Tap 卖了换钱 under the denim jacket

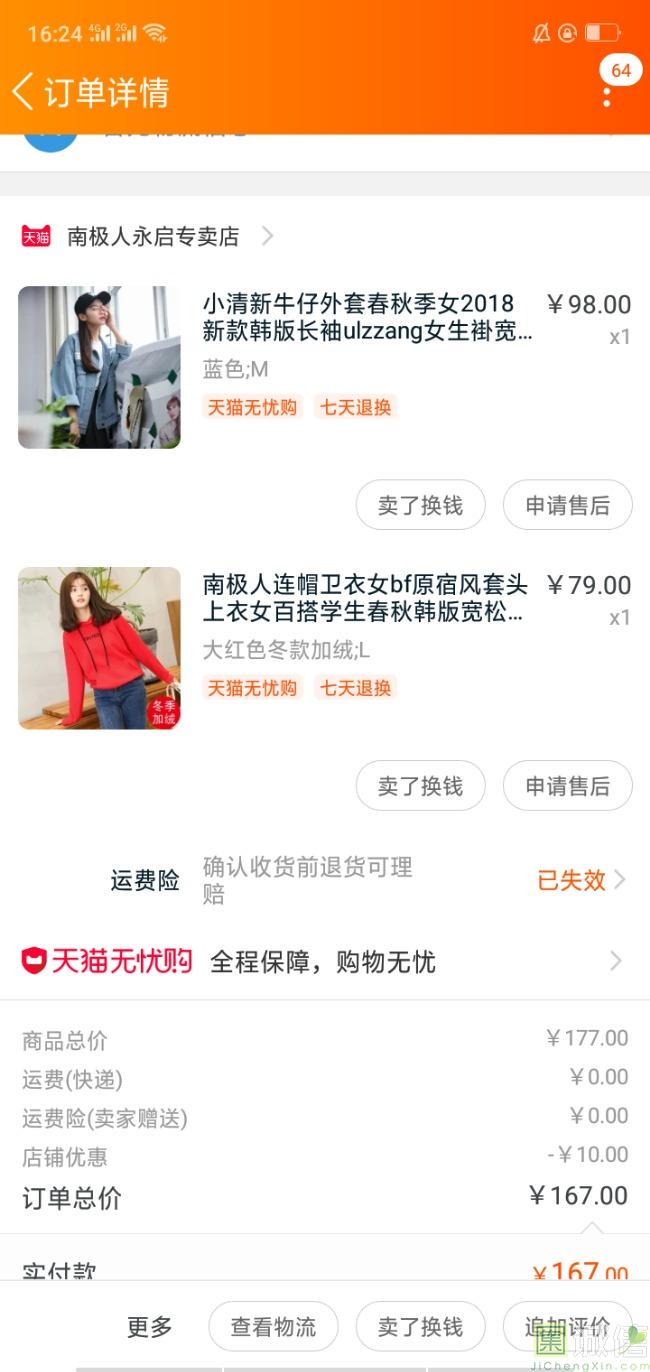(420, 506)
